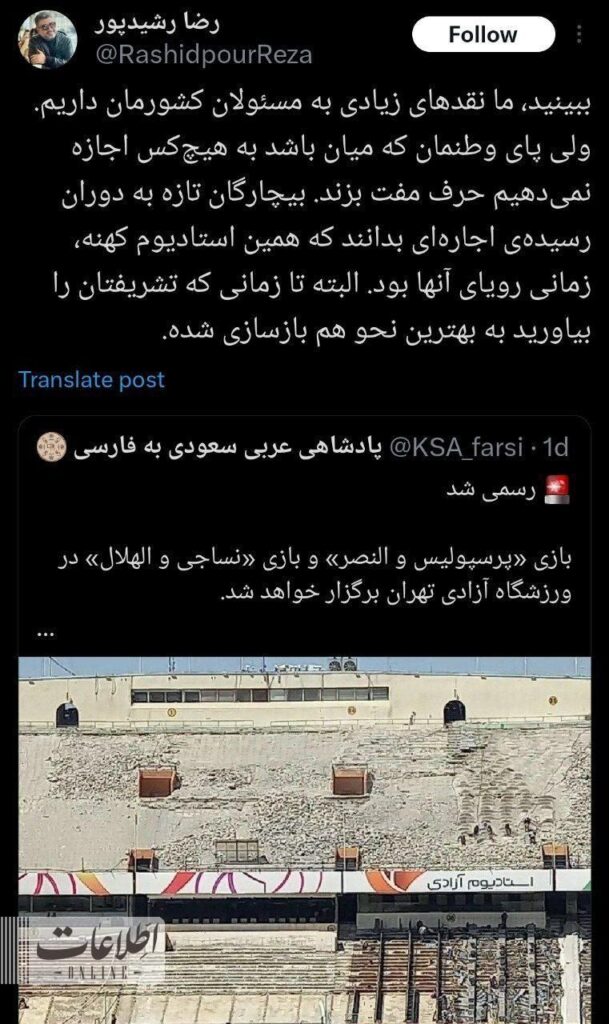
Task: View the Azadi stadium photo in quoted post
Action: point(304,838)
